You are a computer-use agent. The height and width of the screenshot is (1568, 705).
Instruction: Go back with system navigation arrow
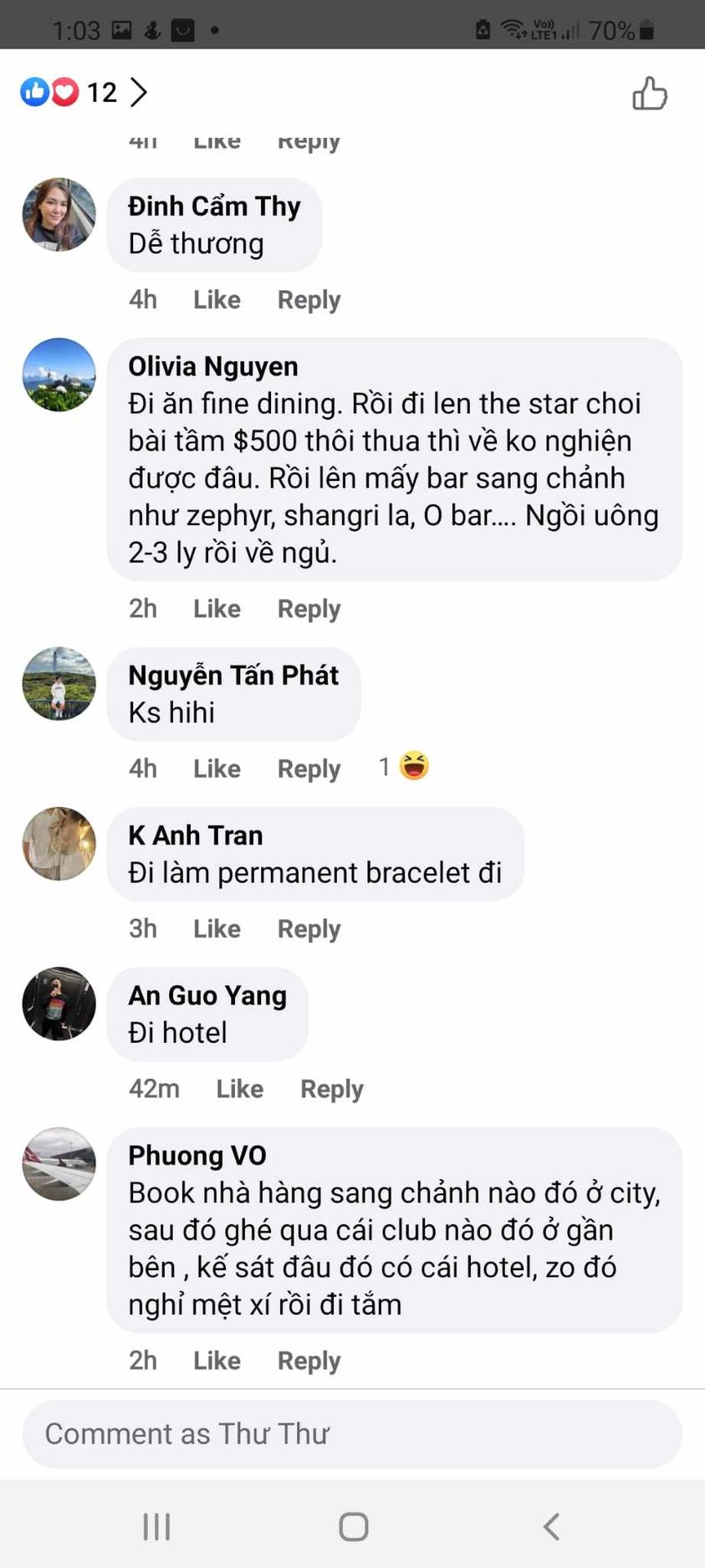550,1526
